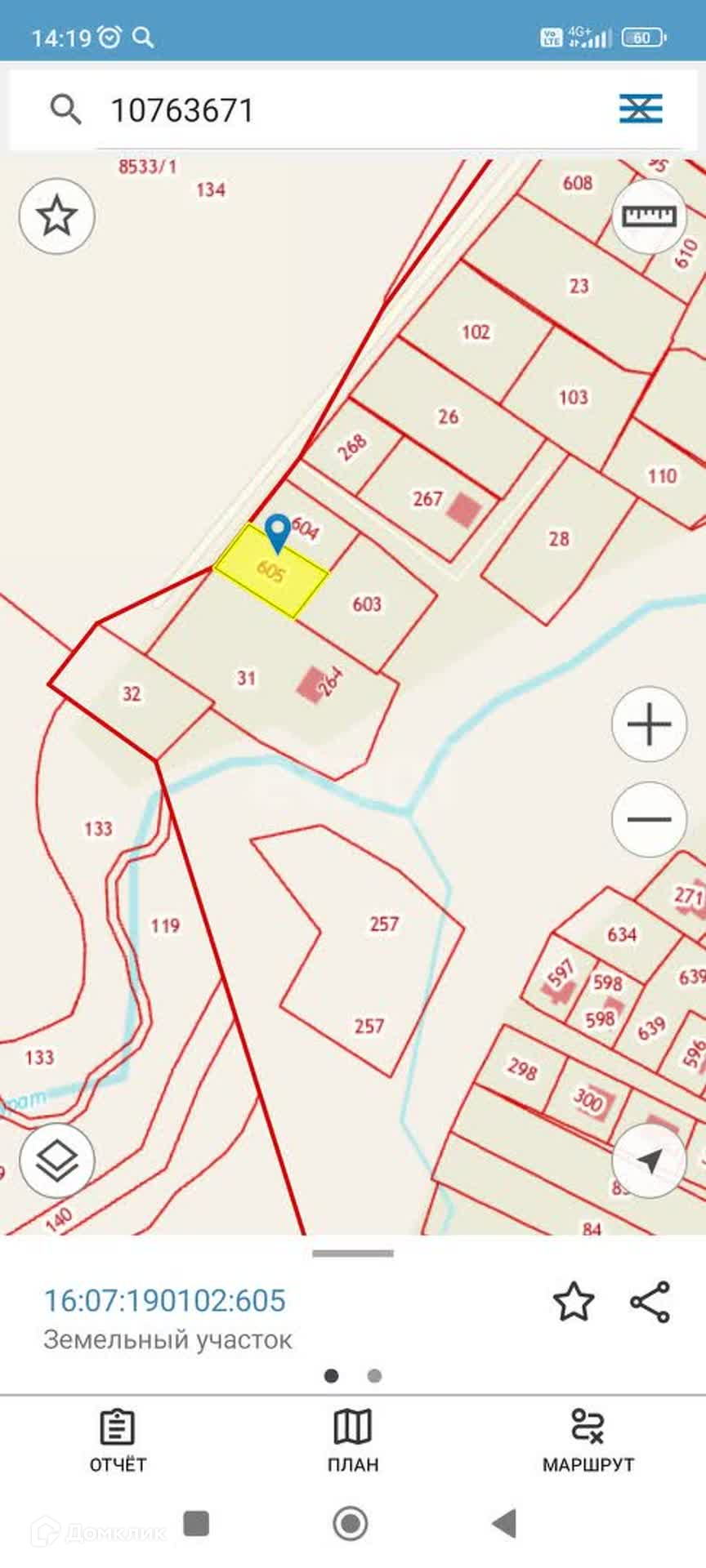Expand the info panel using the drag handle
Image resolution: width=706 pixels, height=1568 pixels.
point(353,1253)
